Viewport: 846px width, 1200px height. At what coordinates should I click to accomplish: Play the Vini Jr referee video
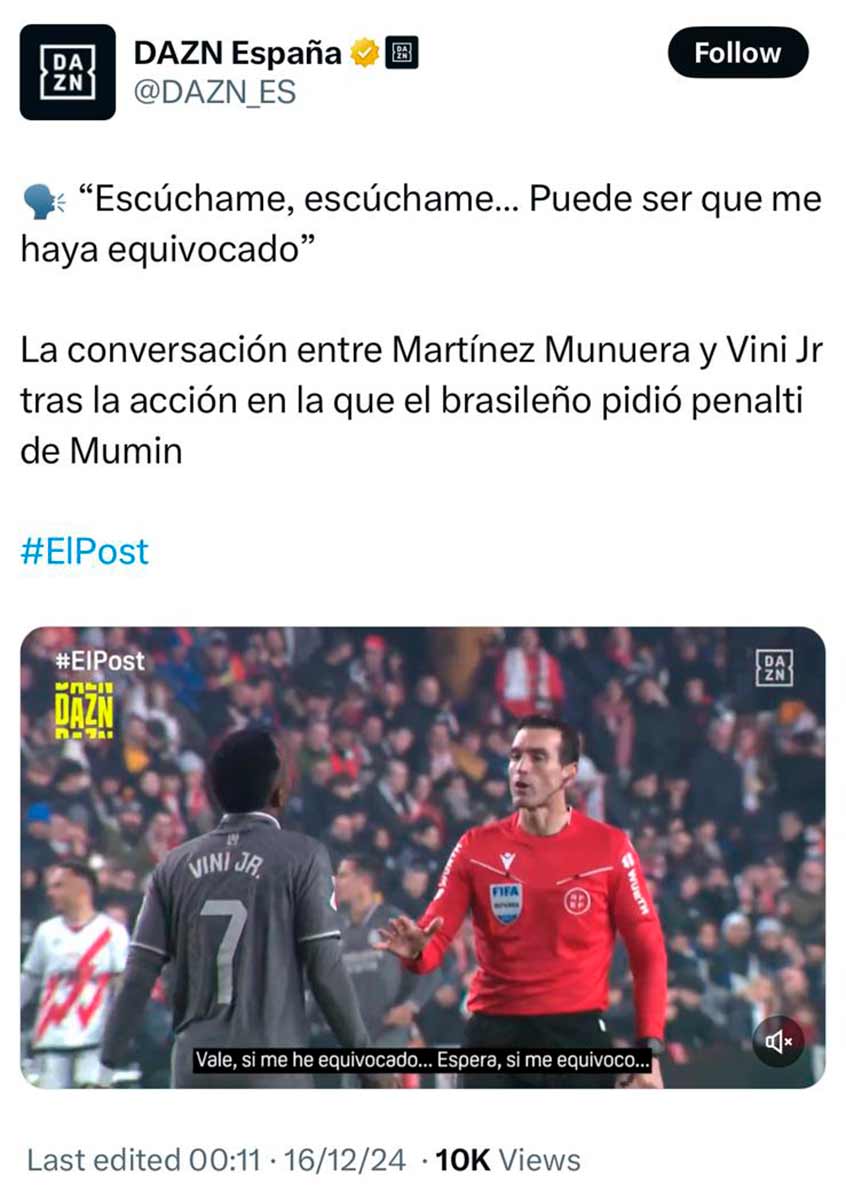pyautogui.click(x=422, y=855)
